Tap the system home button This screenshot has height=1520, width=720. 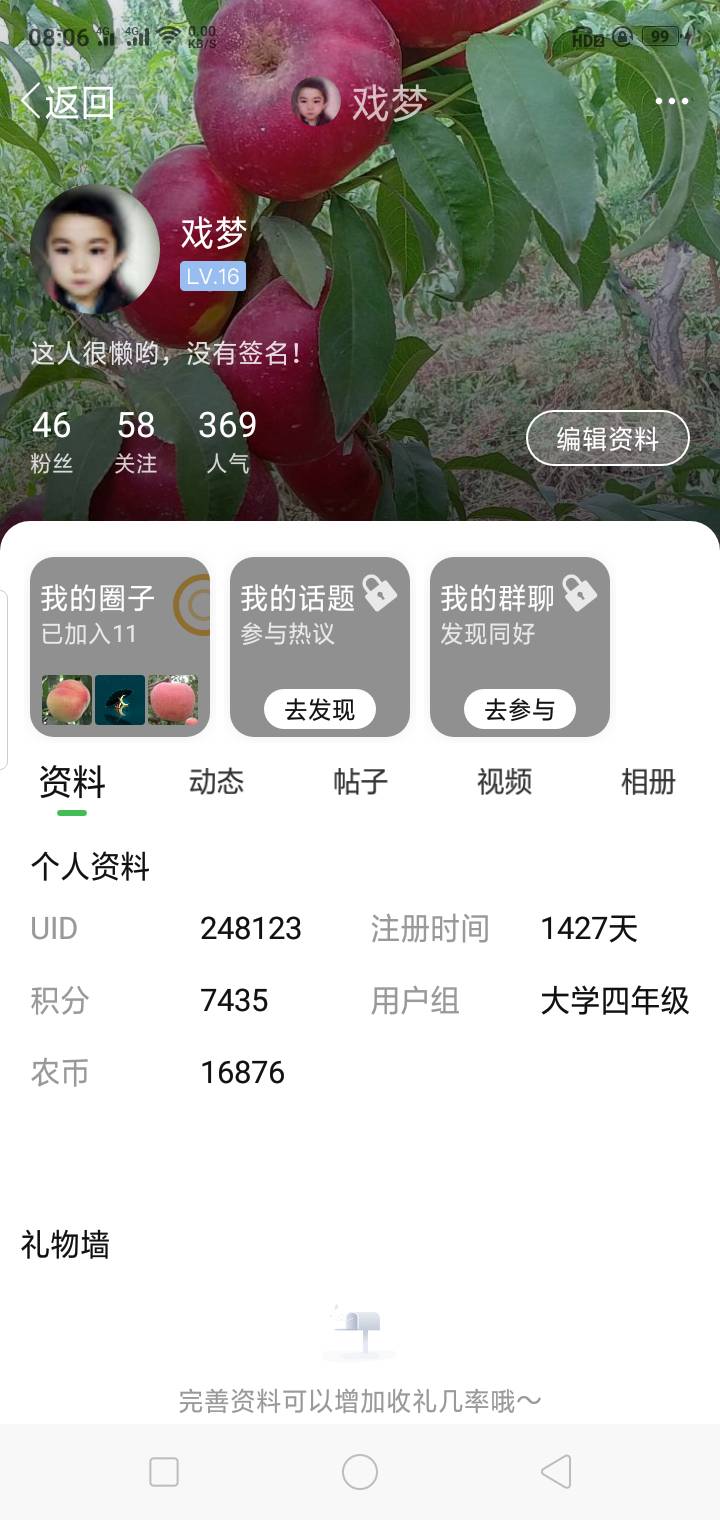360,1472
